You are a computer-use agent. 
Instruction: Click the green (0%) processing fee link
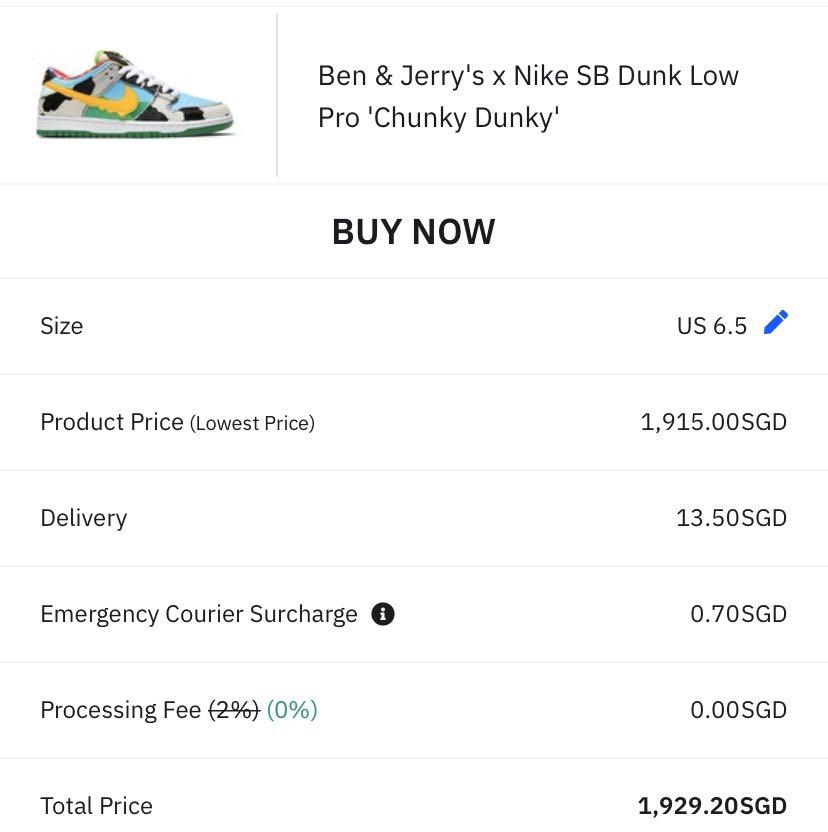click(291, 710)
